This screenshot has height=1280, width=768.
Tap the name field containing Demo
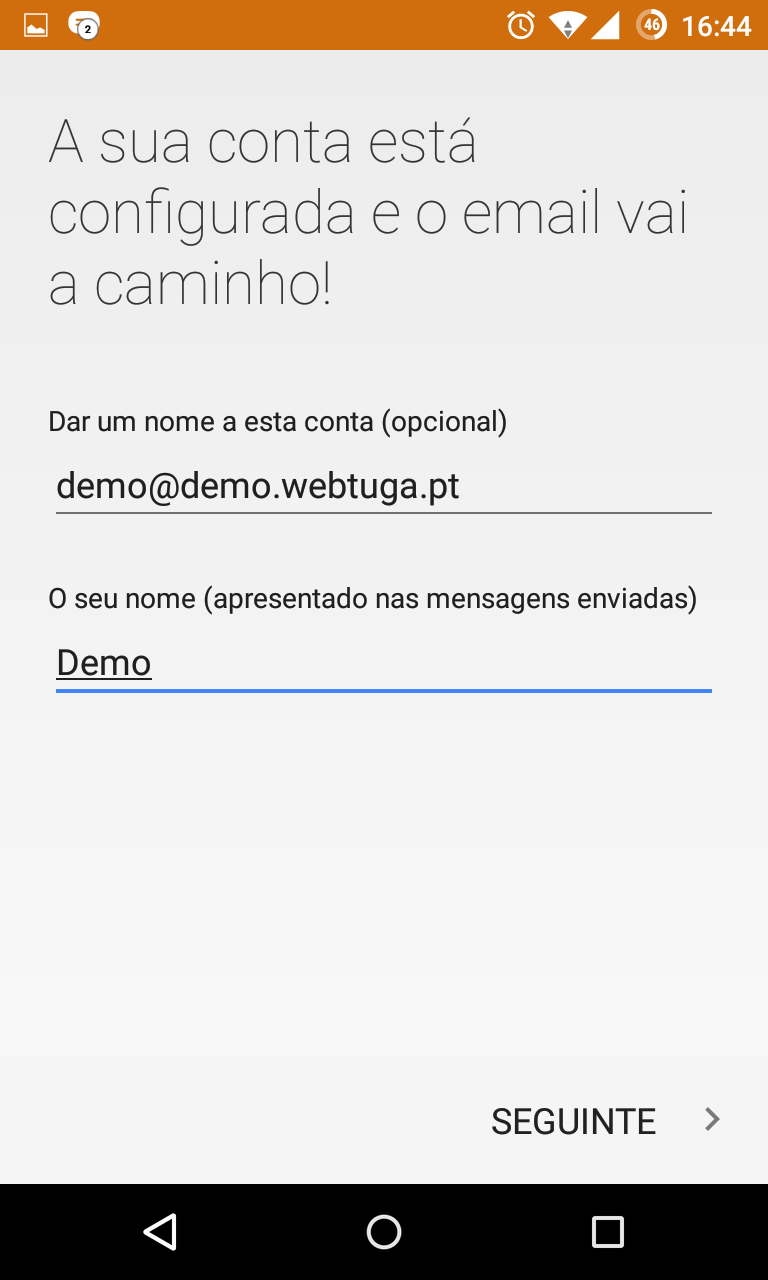point(383,663)
